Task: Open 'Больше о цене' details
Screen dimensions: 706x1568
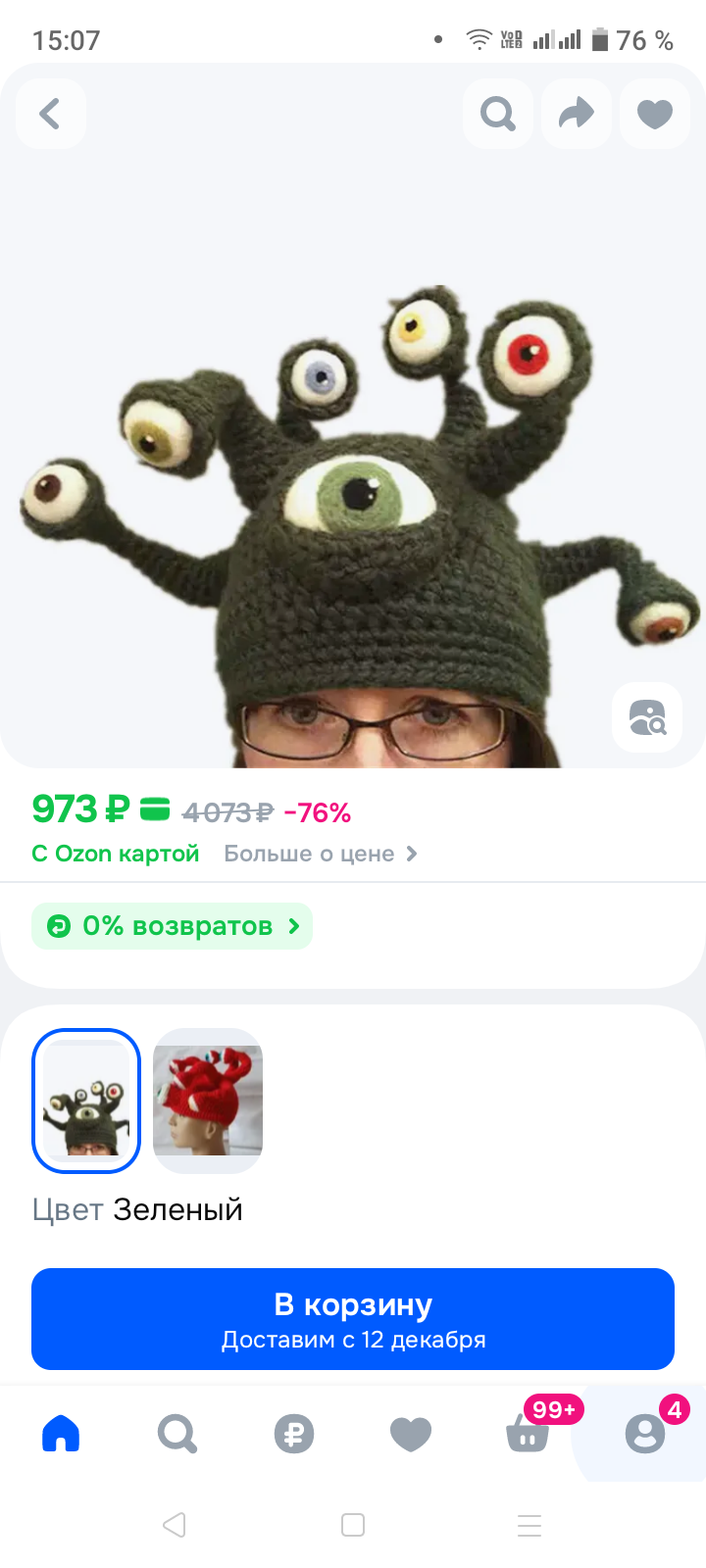Action: (321, 854)
